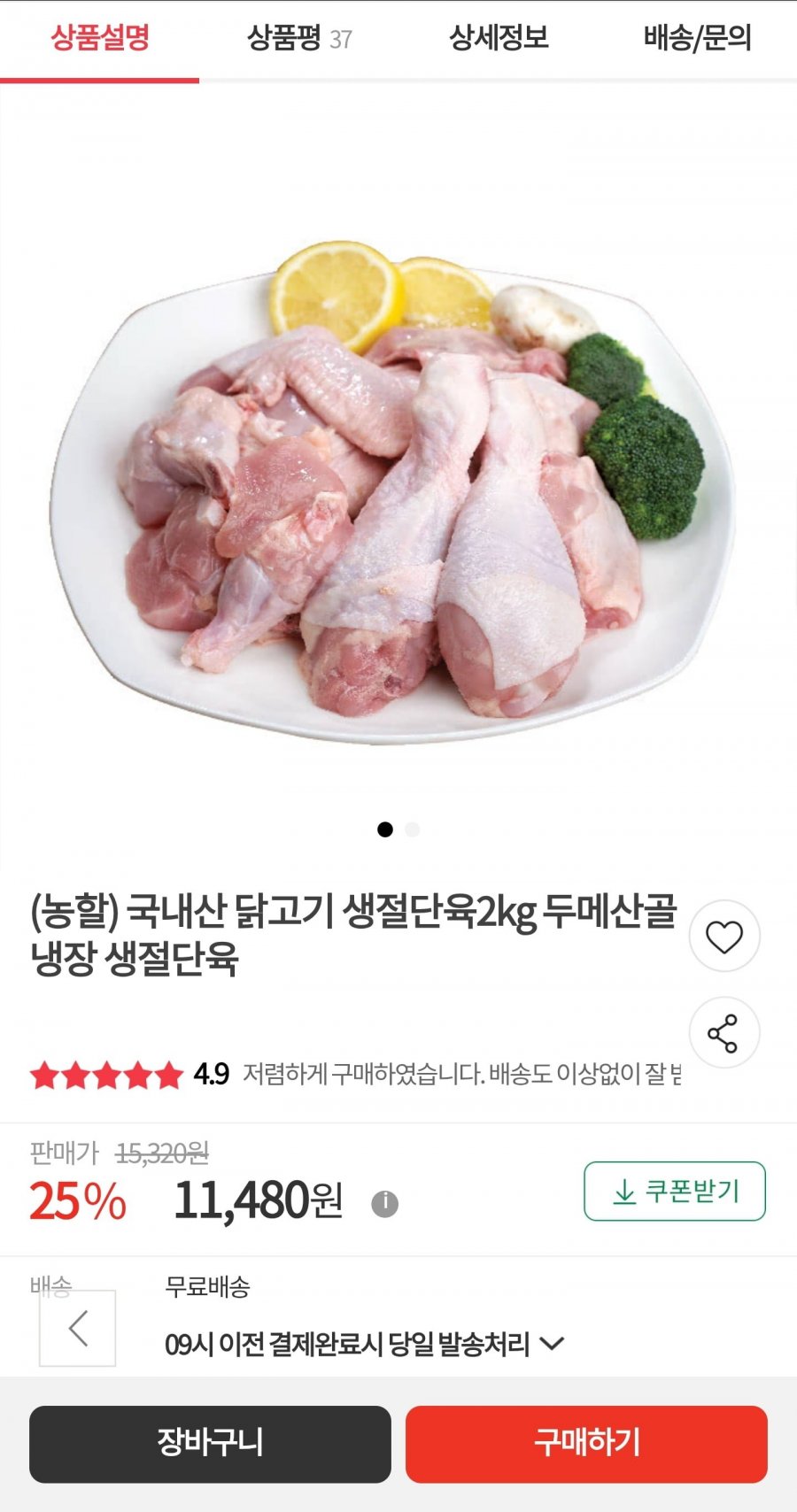Switch to the 상품평 reviews tab
Viewport: 797px width, 1512px height.
point(298,39)
